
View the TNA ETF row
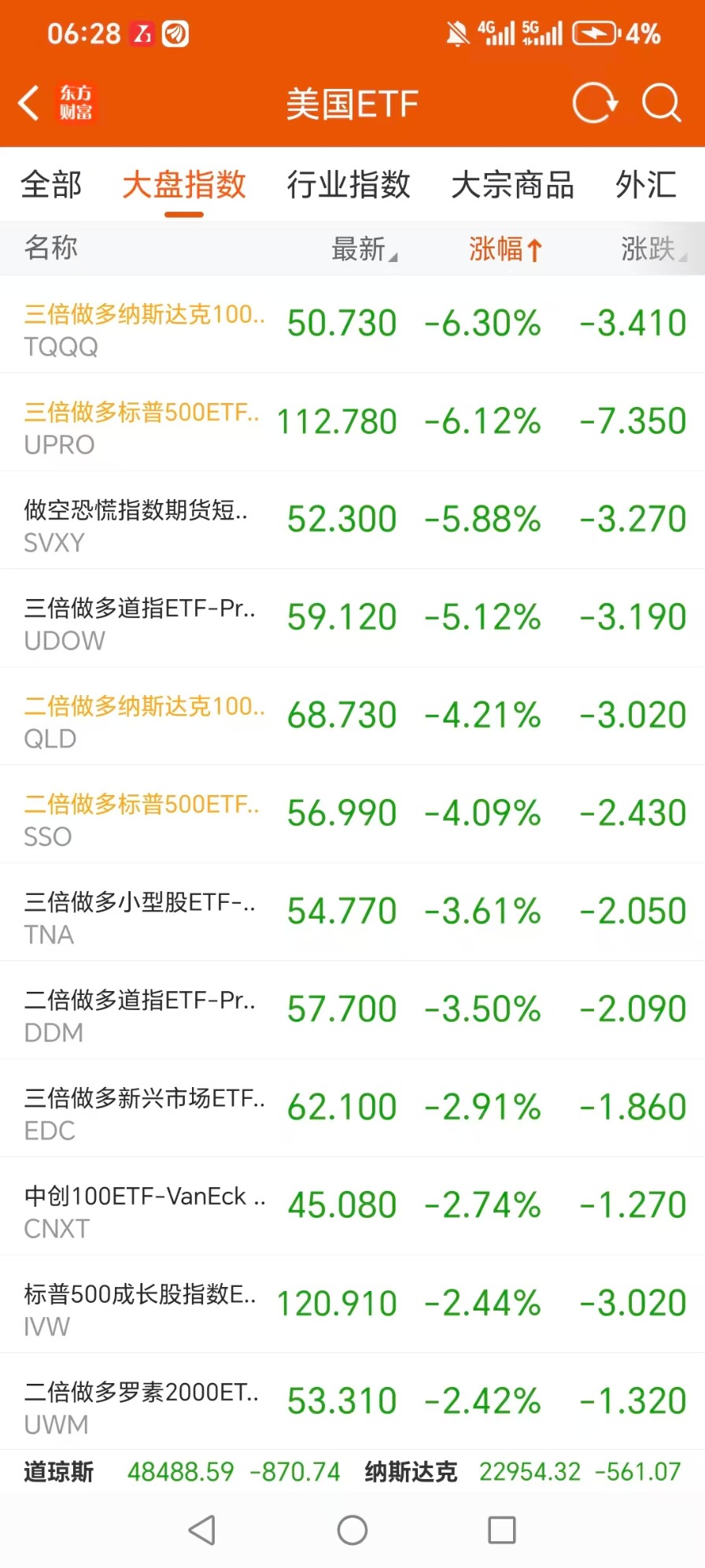coord(352,912)
